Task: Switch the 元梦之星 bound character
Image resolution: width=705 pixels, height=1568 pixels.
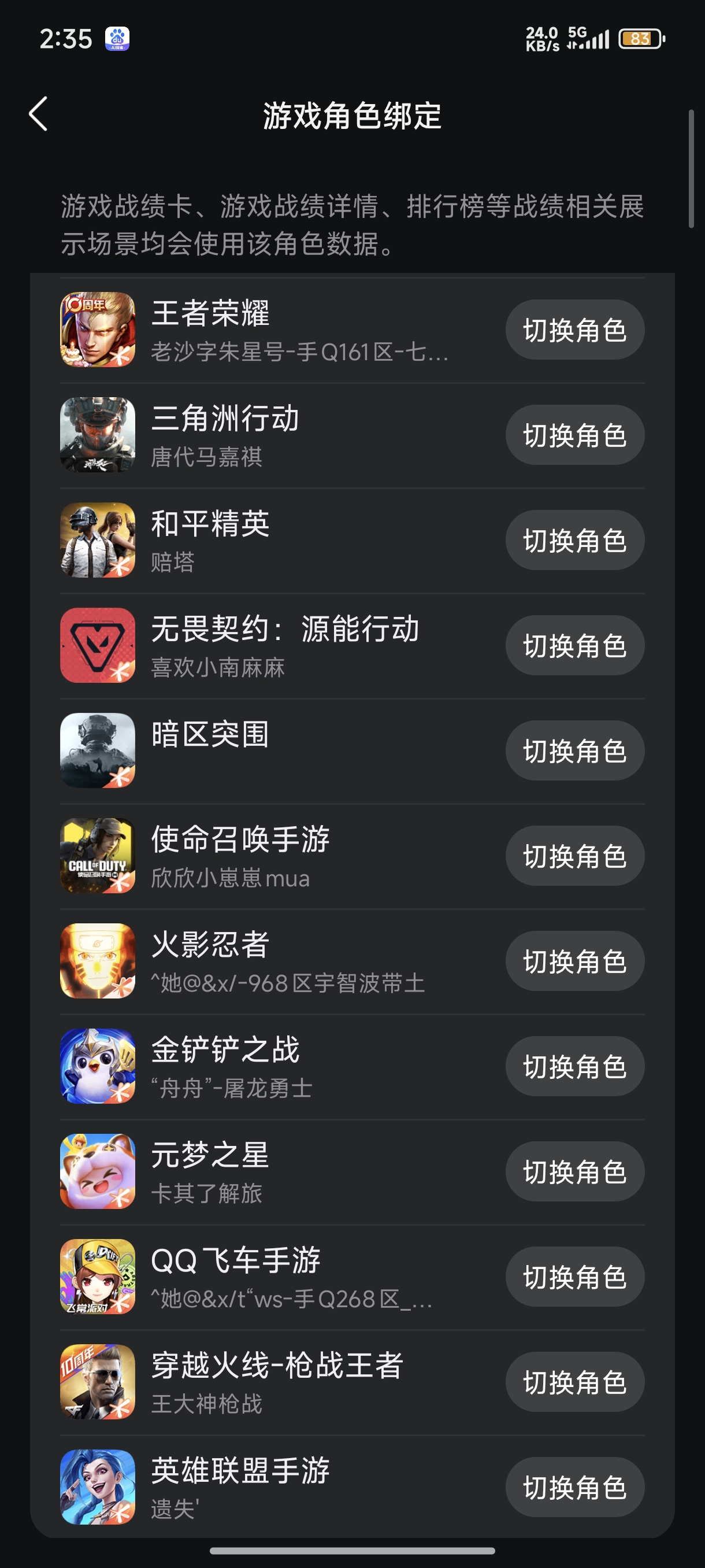Action: click(x=574, y=1172)
